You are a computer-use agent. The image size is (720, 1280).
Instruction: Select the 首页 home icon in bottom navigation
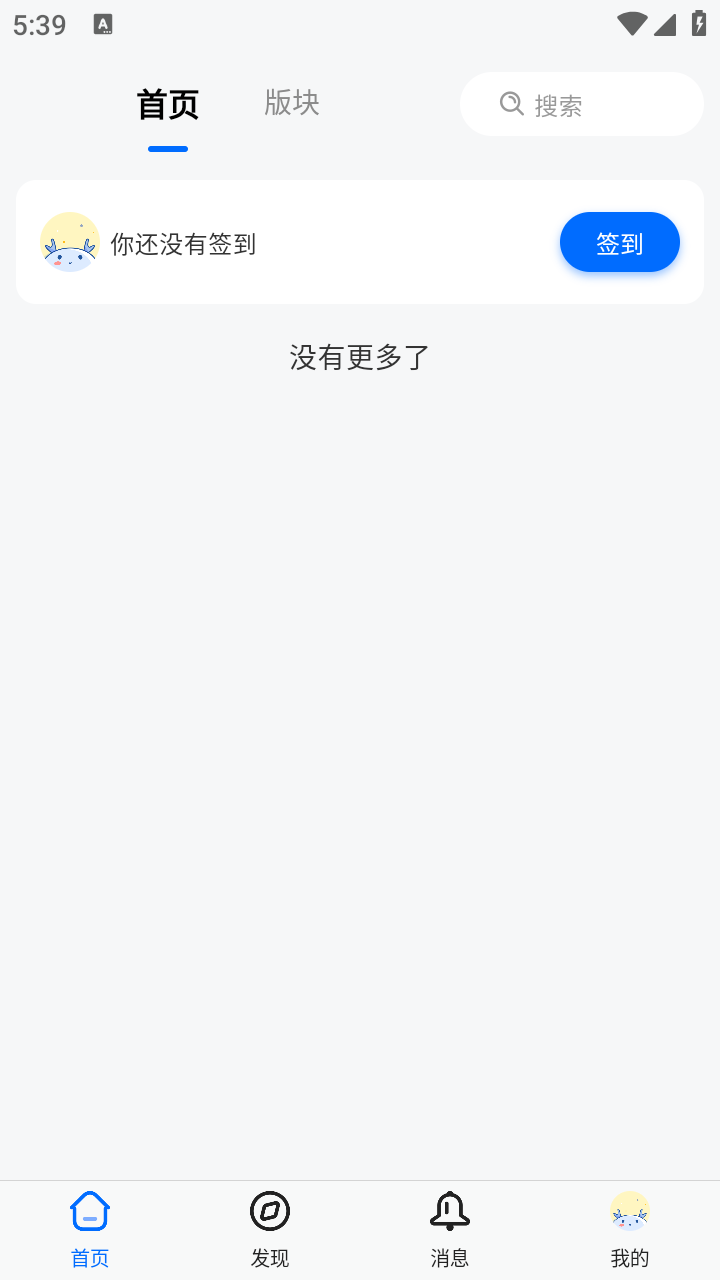[x=89, y=1210]
